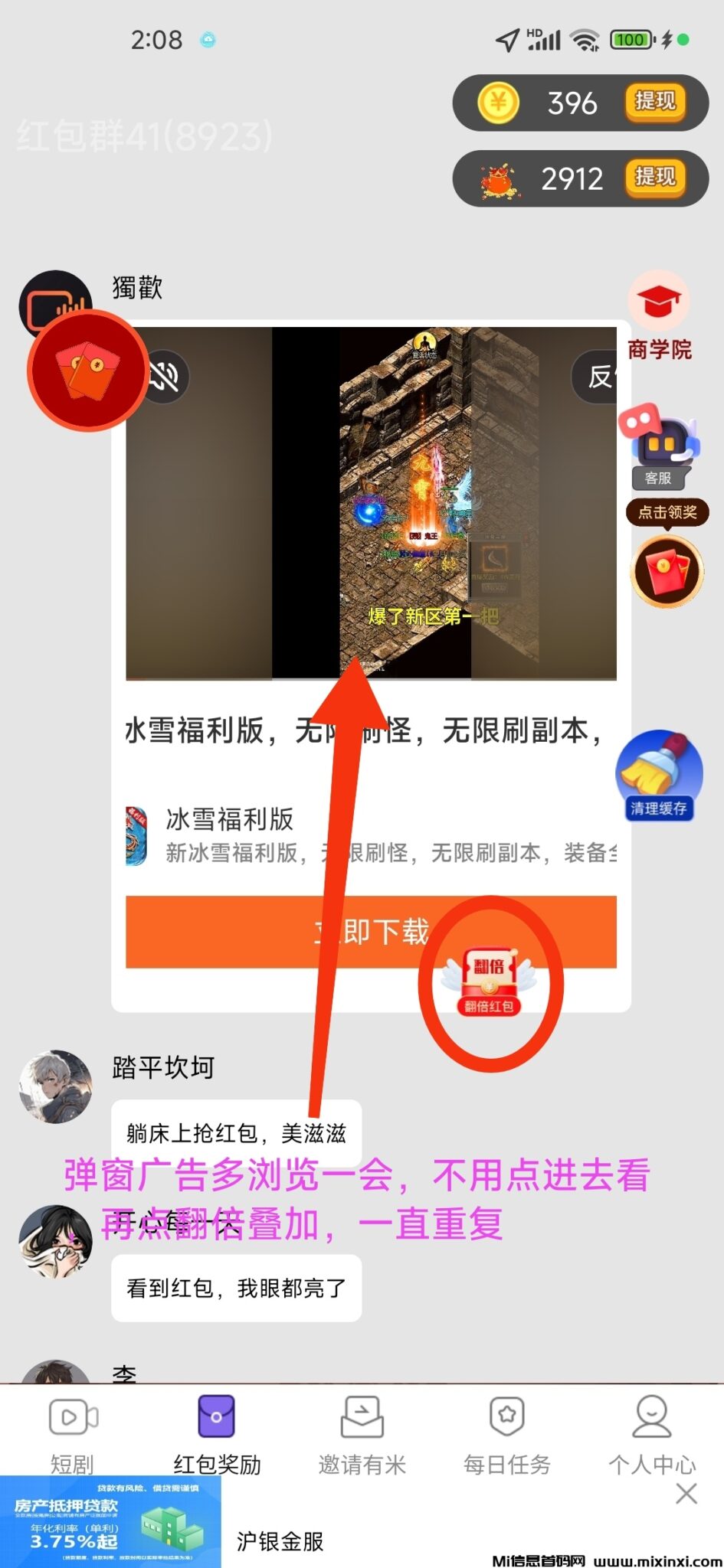Tap 清理缓存 to clear cache
Viewport: 724px width, 1568px height.
(x=659, y=776)
